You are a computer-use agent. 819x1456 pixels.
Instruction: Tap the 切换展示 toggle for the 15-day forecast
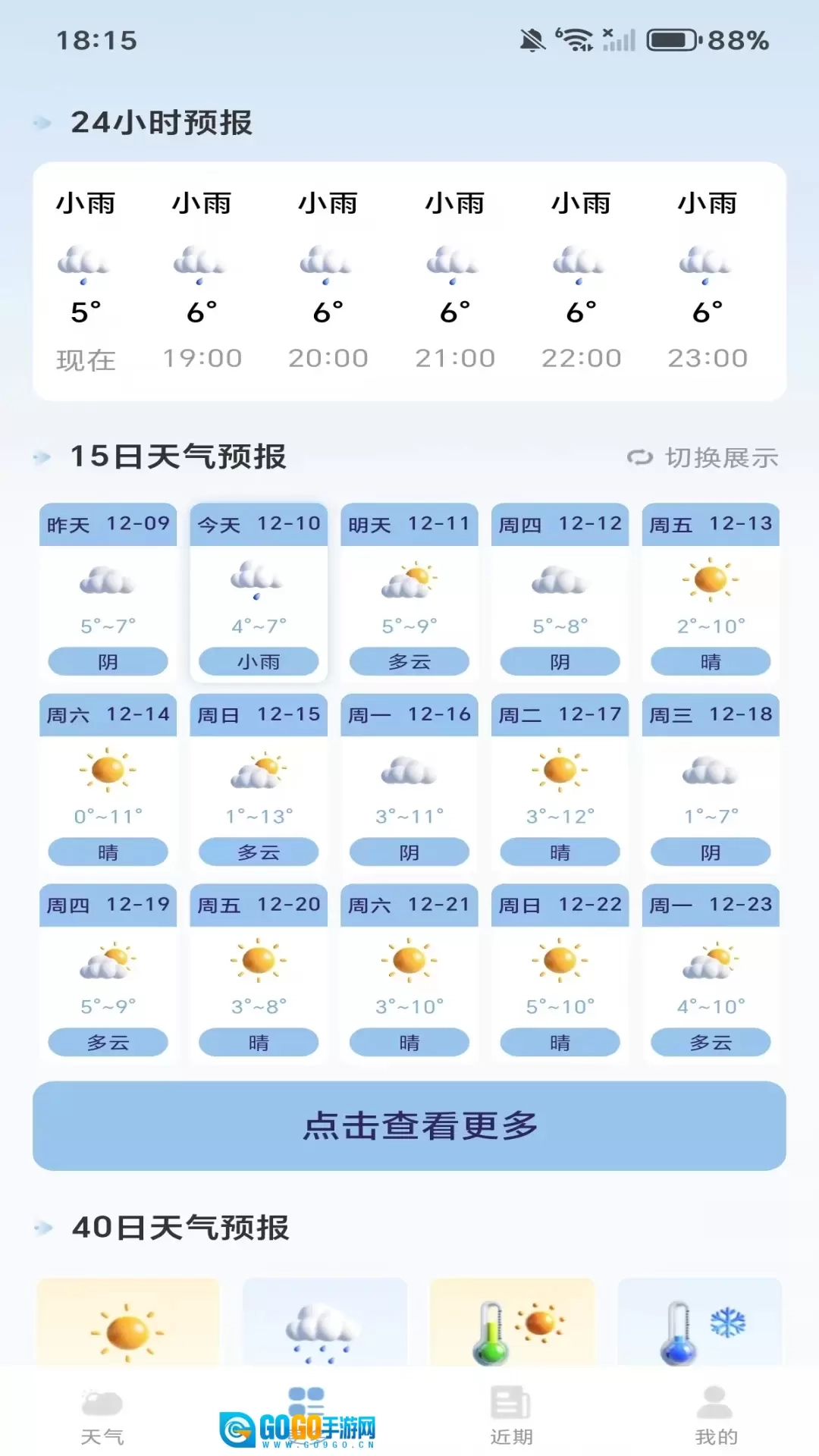coord(704,458)
